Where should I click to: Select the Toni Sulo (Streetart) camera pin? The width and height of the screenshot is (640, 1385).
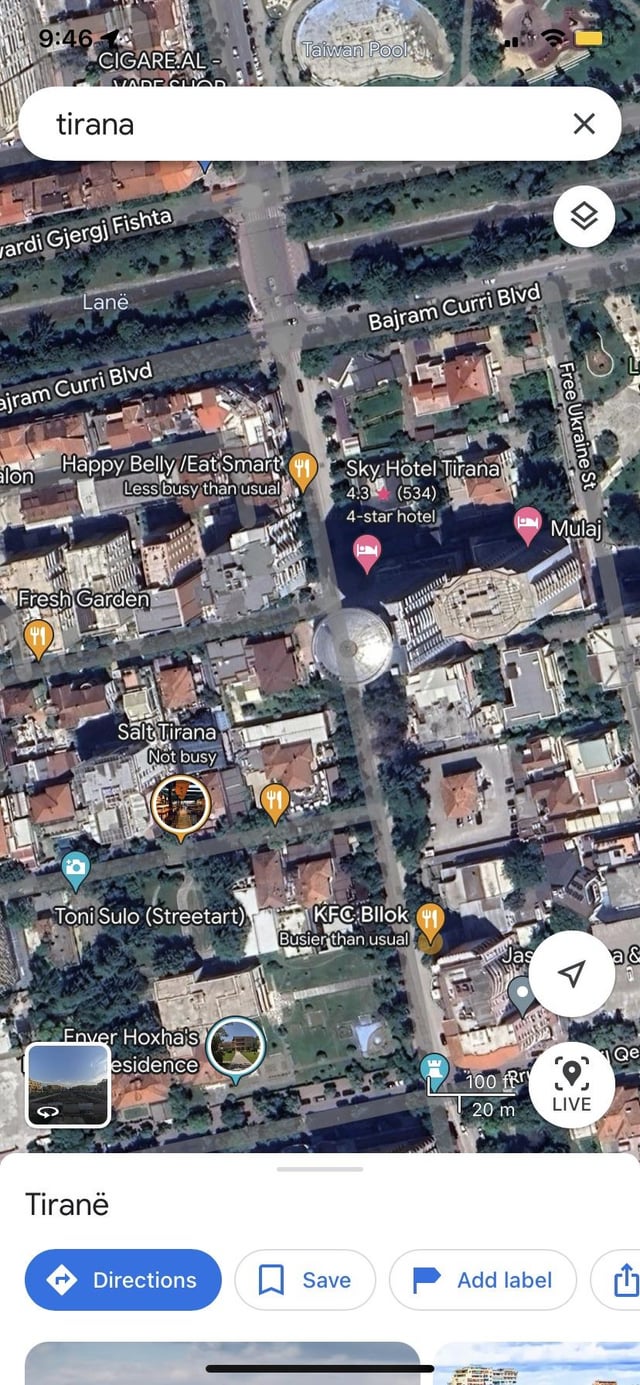[x=75, y=868]
